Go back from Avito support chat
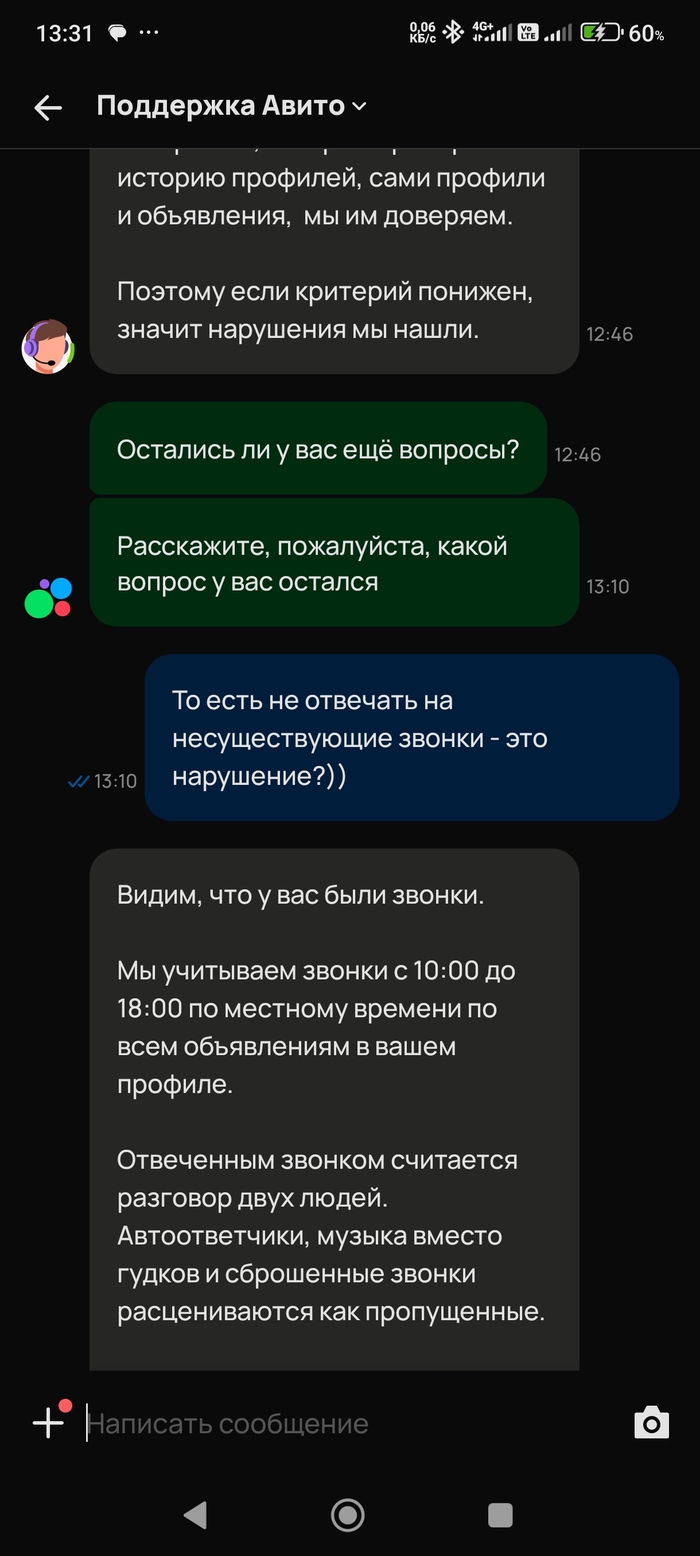700x1556 pixels. [47, 108]
